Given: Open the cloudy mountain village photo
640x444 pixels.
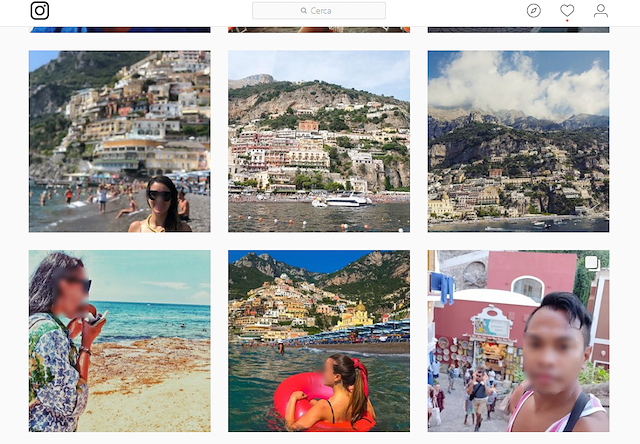Looking at the screenshot, I should click(x=518, y=141).
